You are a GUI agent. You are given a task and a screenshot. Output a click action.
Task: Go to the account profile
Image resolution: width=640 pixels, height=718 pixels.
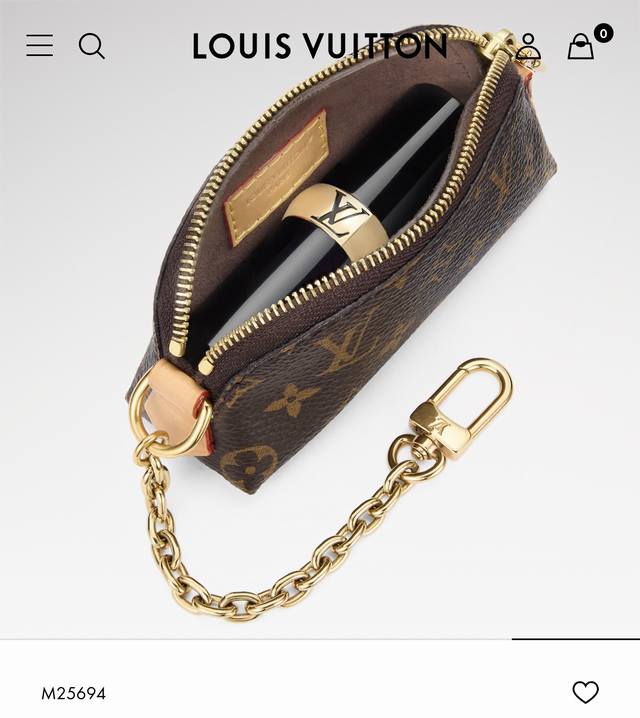point(528,46)
